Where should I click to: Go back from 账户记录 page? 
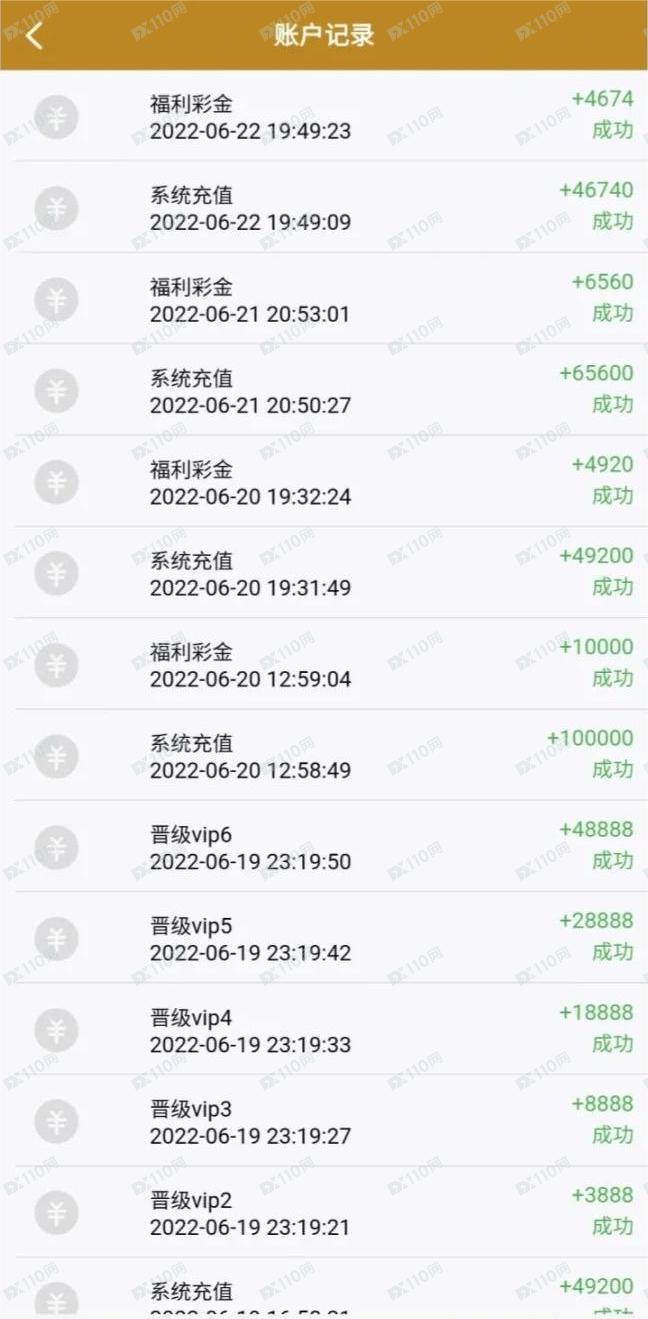tap(35, 35)
